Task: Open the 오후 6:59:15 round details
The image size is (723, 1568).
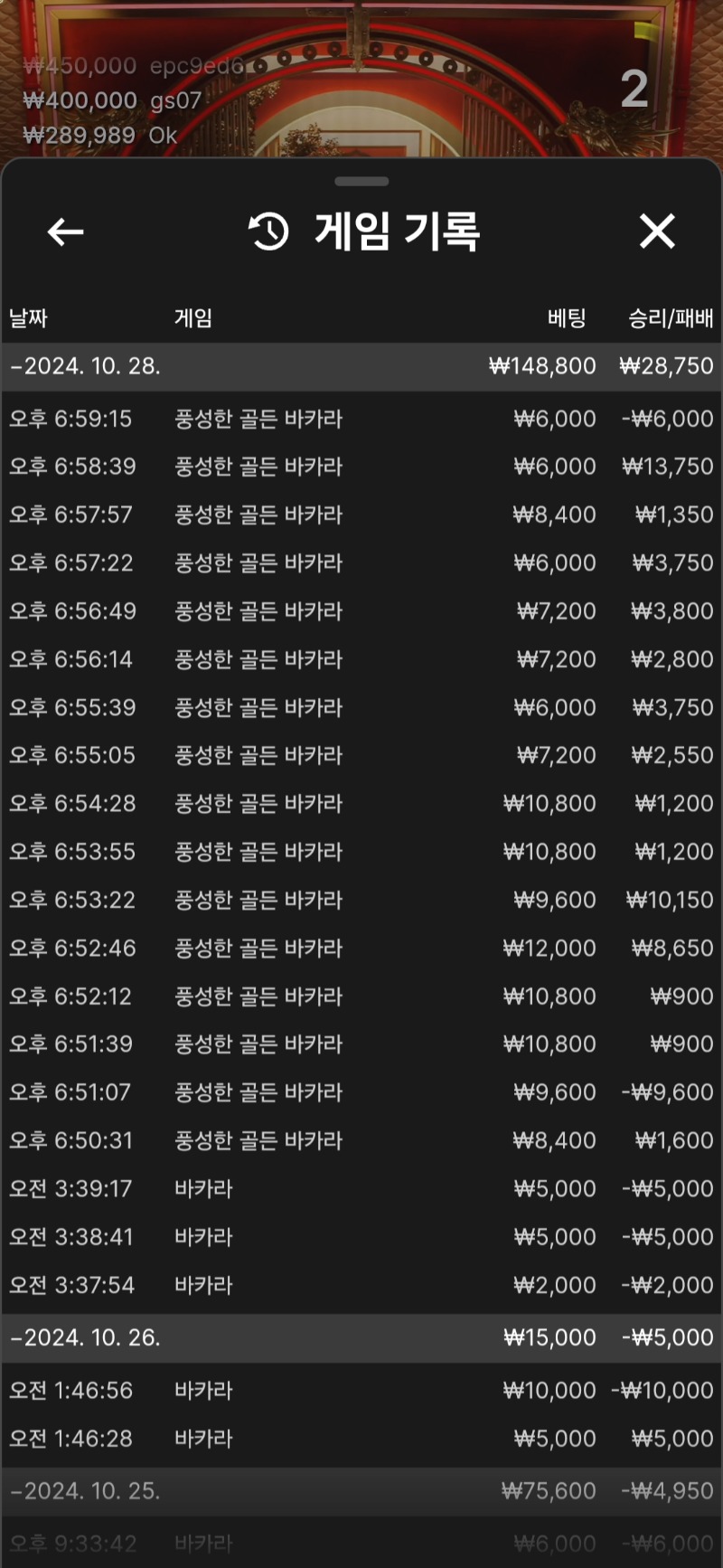Action: pyautogui.click(x=361, y=419)
